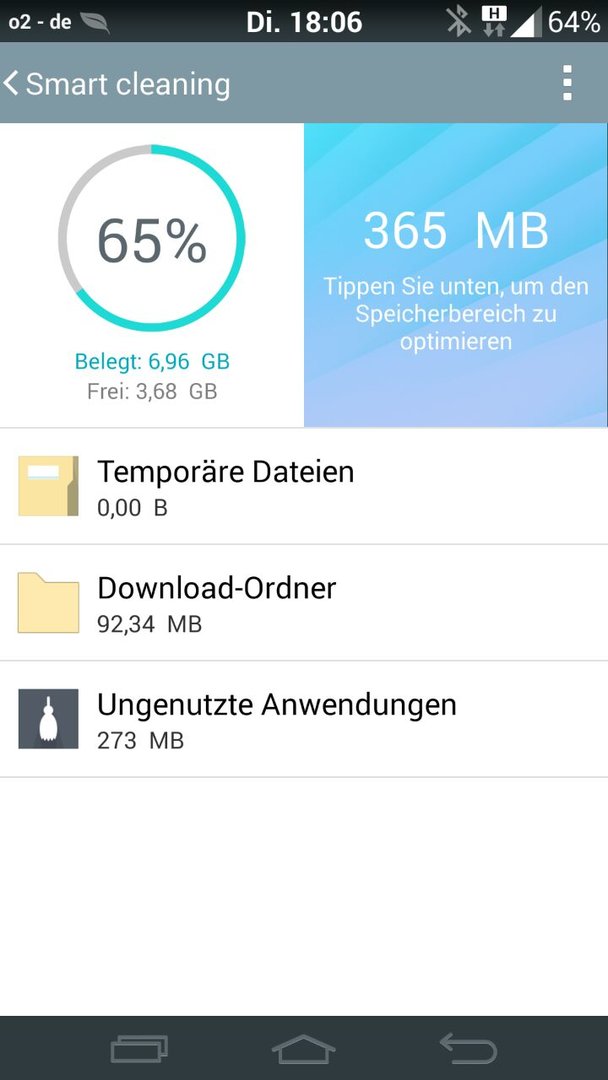Tap the system home button
Image resolution: width=608 pixels, height=1080 pixels.
(304, 1050)
